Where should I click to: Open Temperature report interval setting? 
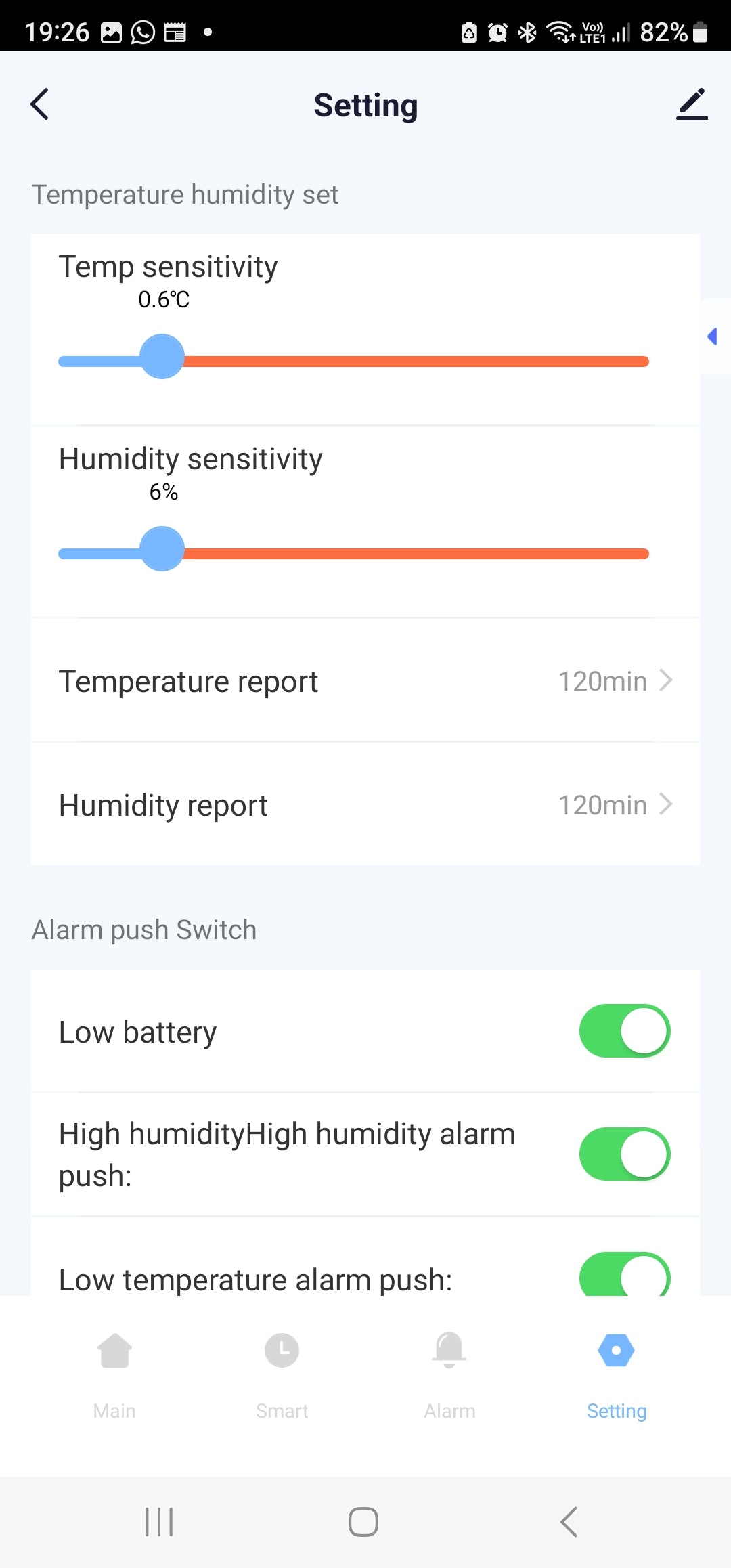pos(365,681)
